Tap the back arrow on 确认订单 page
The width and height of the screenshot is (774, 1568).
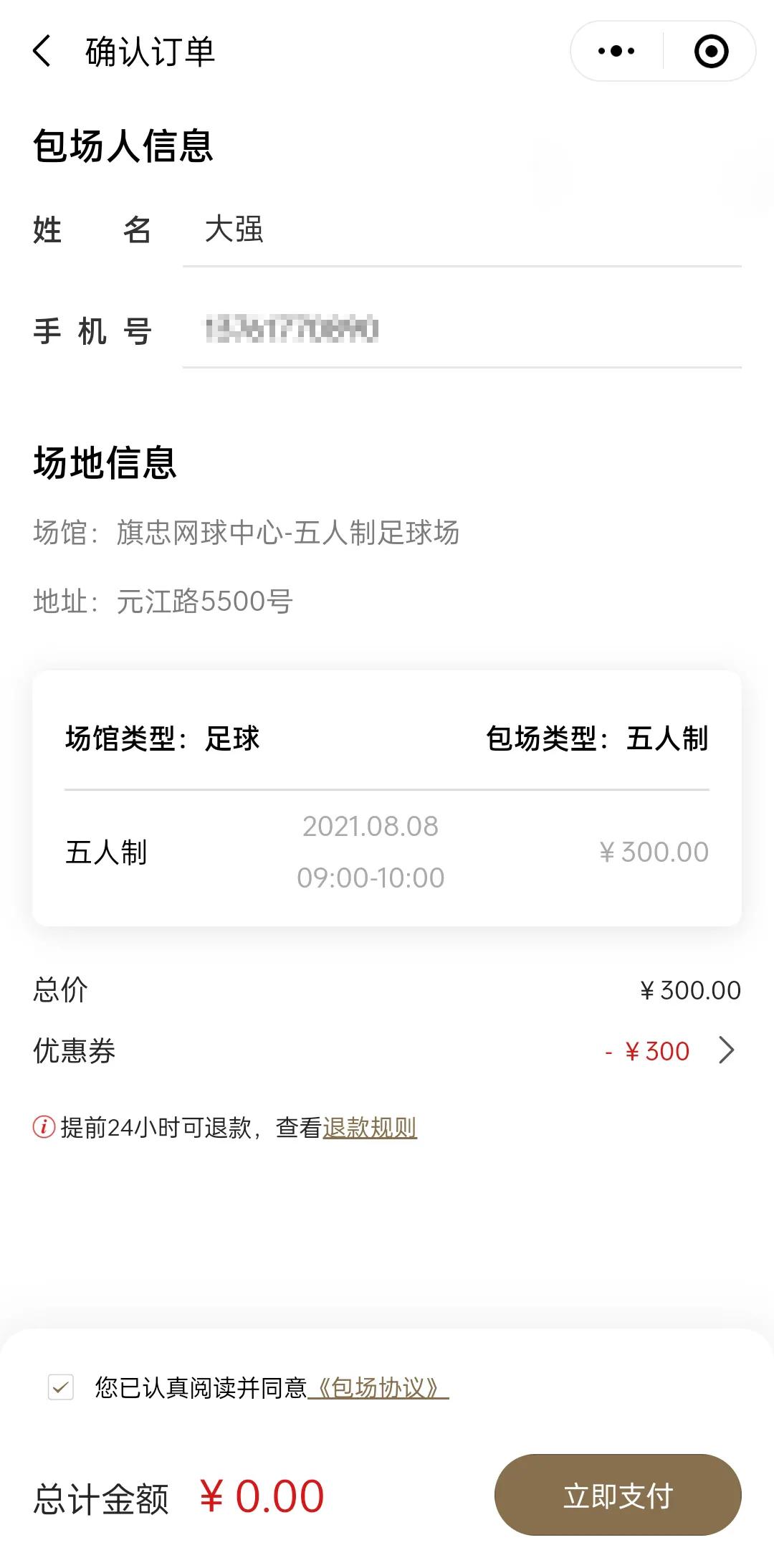tap(44, 51)
